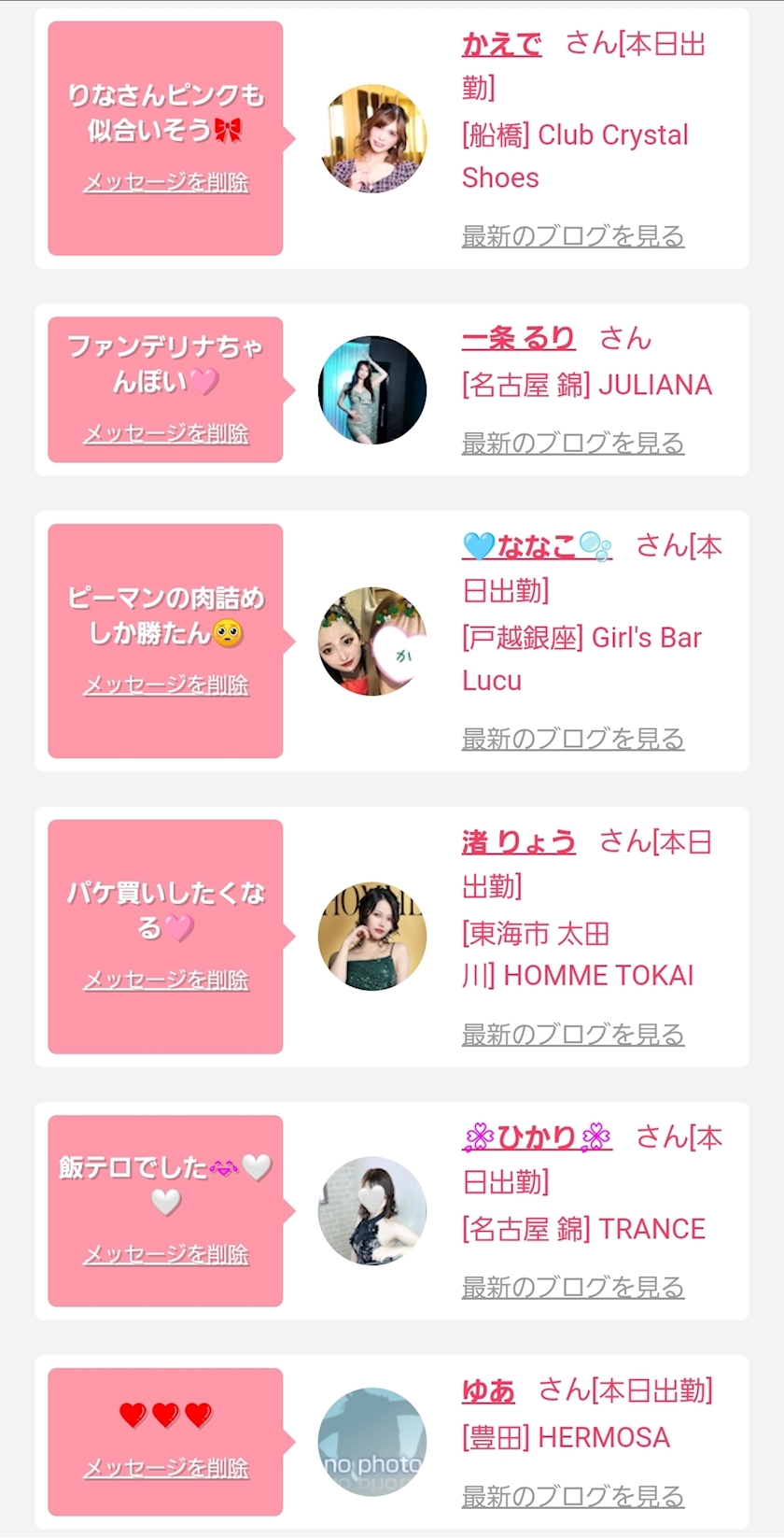
Task: View 一条 るり's latest blog
Action: (x=573, y=443)
